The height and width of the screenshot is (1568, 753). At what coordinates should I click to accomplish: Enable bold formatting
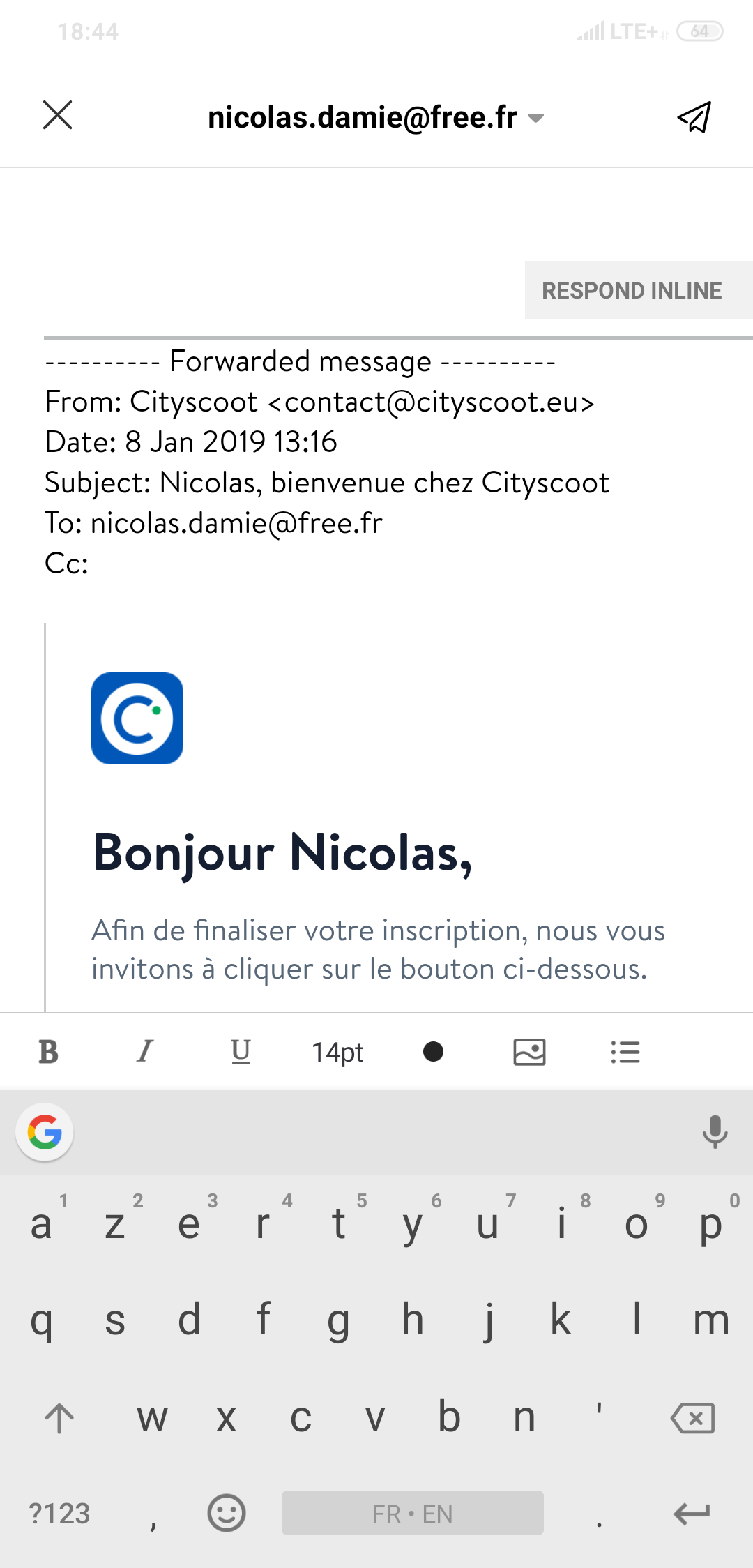pos(48,1052)
